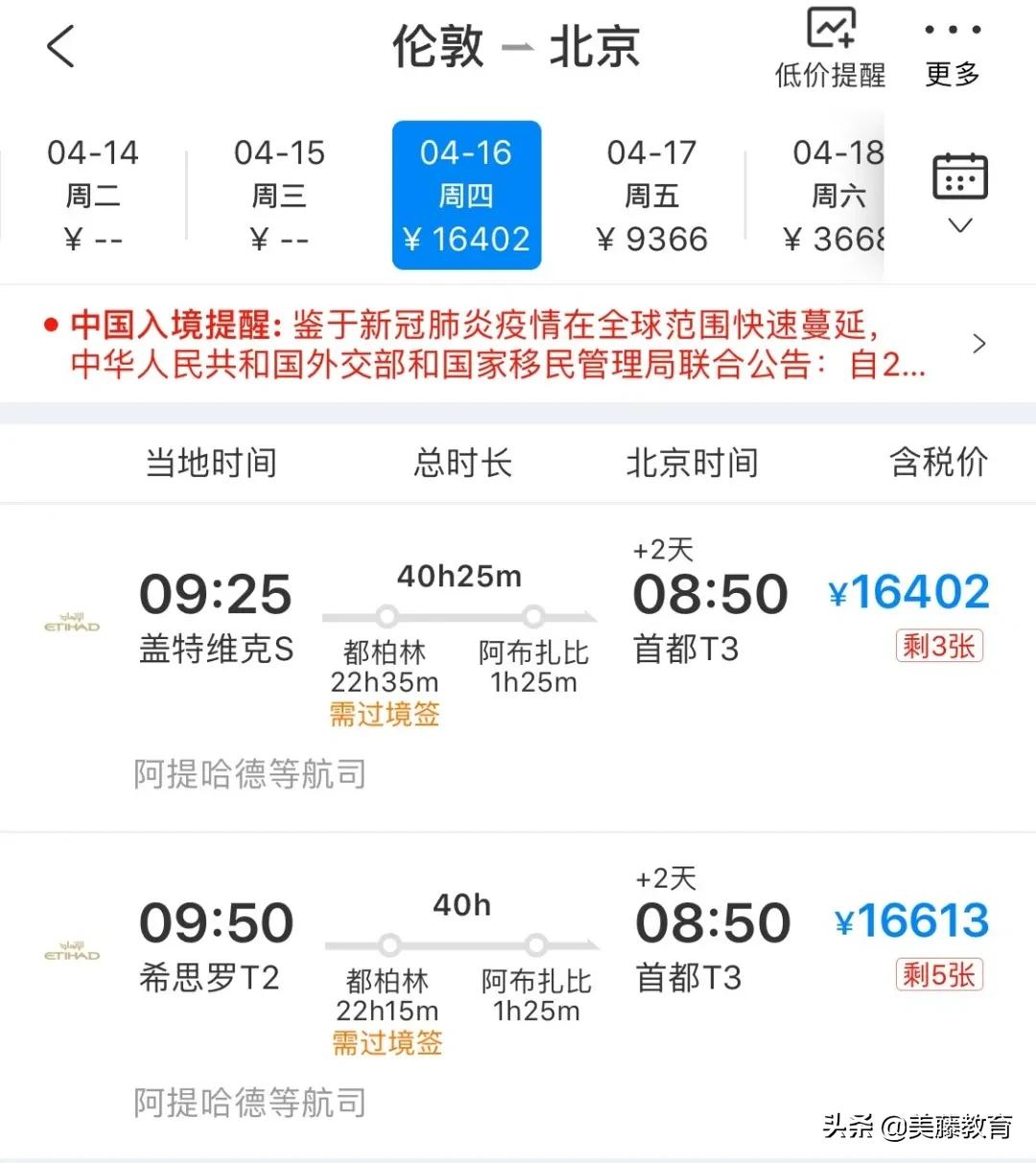
Task: Click the Etihad airline logo on the first flight
Action: click(72, 624)
